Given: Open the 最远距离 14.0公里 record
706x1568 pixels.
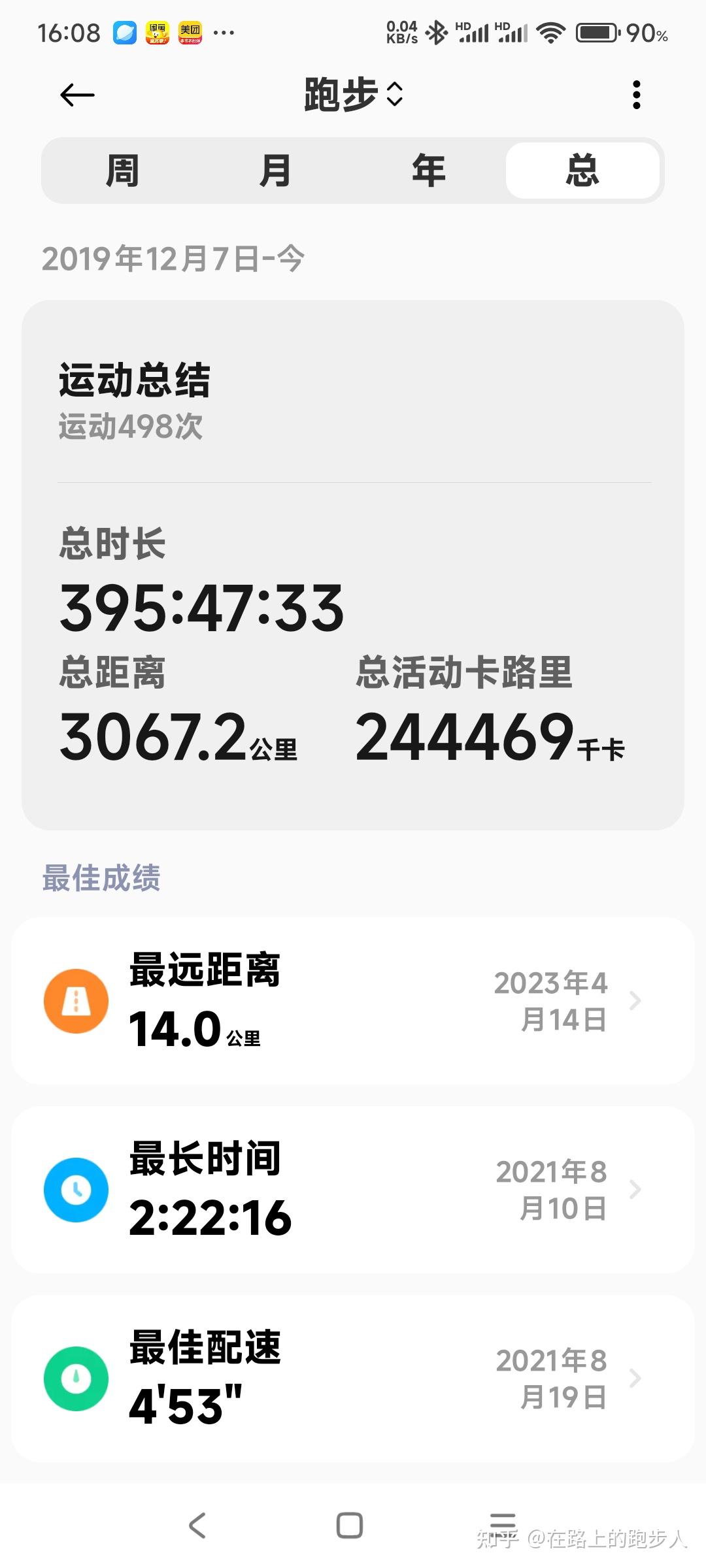Looking at the screenshot, I should point(353,1001).
